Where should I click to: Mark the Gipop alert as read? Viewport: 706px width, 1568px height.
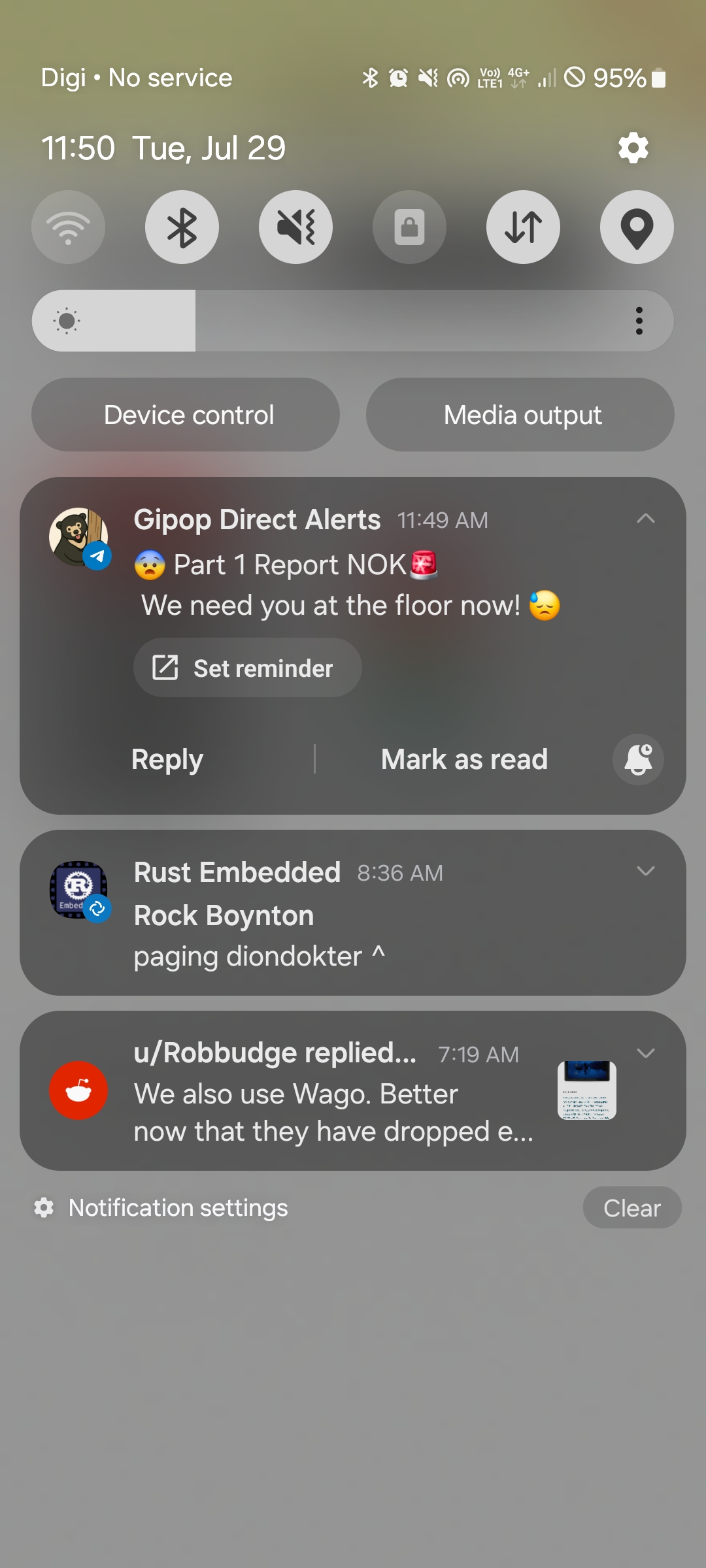[x=464, y=759]
